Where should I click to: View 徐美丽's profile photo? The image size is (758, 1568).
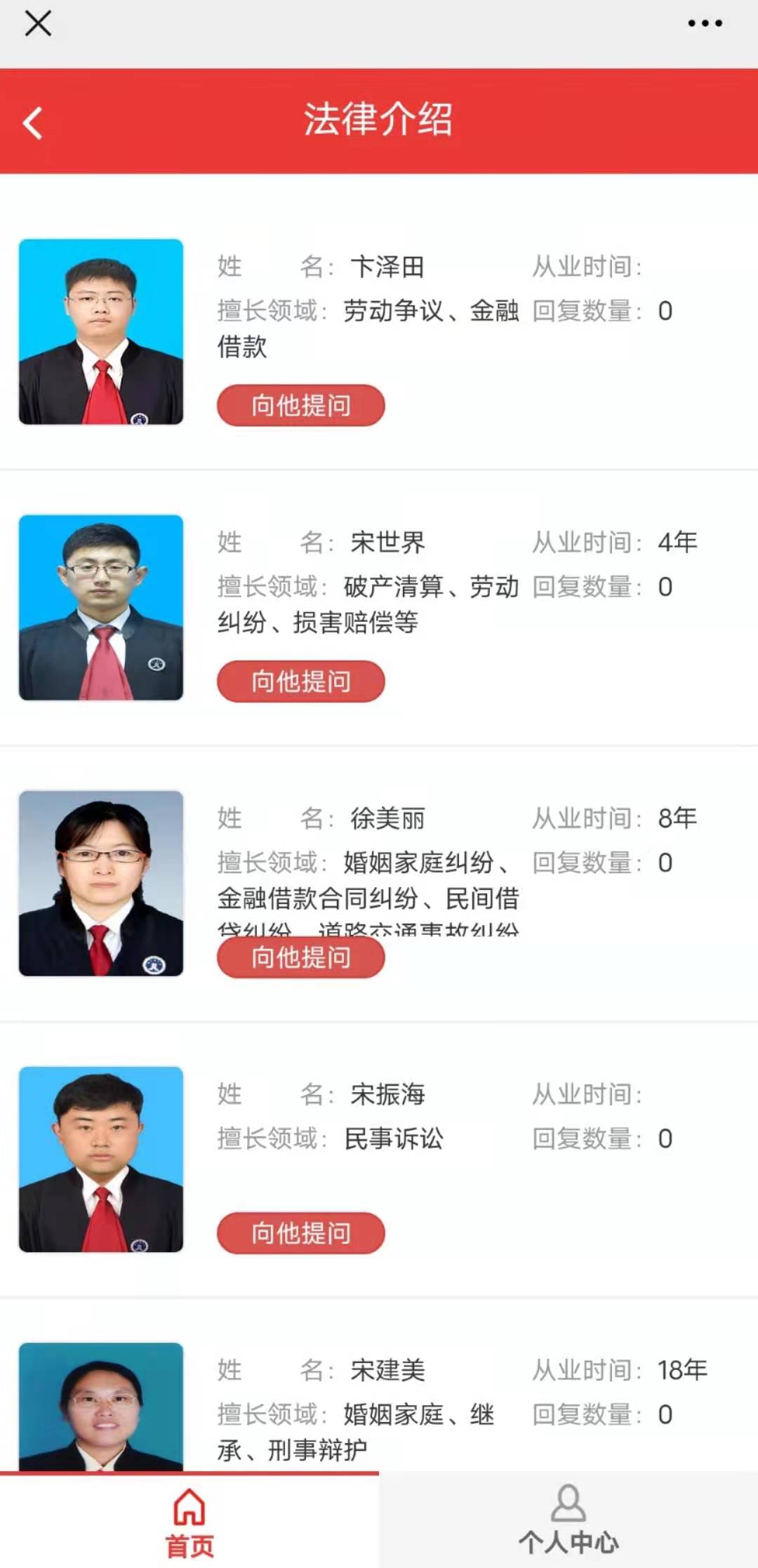pyautogui.click(x=101, y=883)
